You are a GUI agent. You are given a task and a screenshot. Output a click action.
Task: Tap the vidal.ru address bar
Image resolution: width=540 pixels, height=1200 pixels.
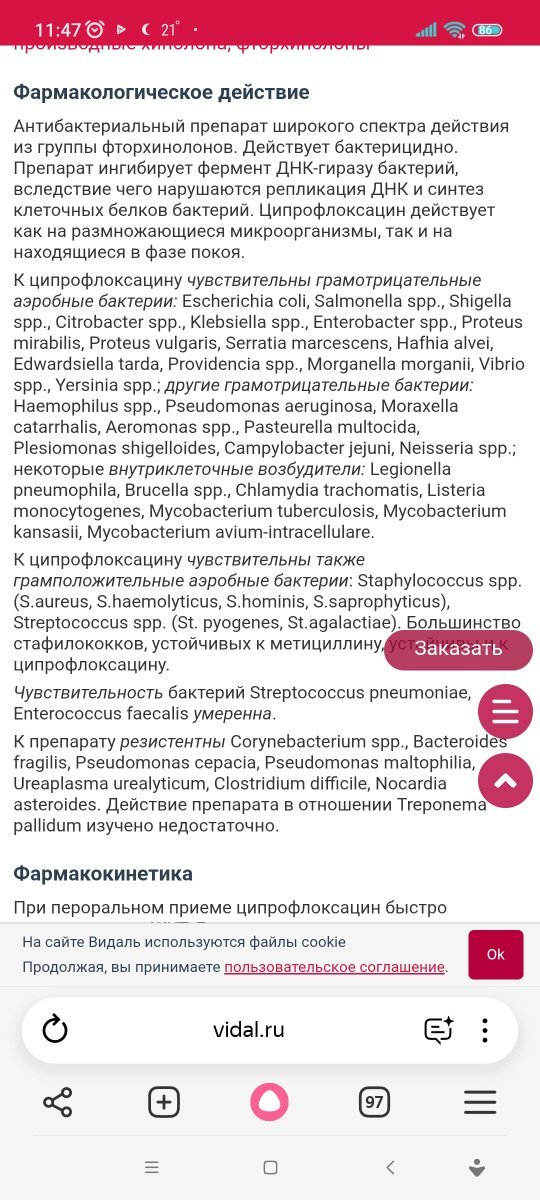(x=248, y=1030)
